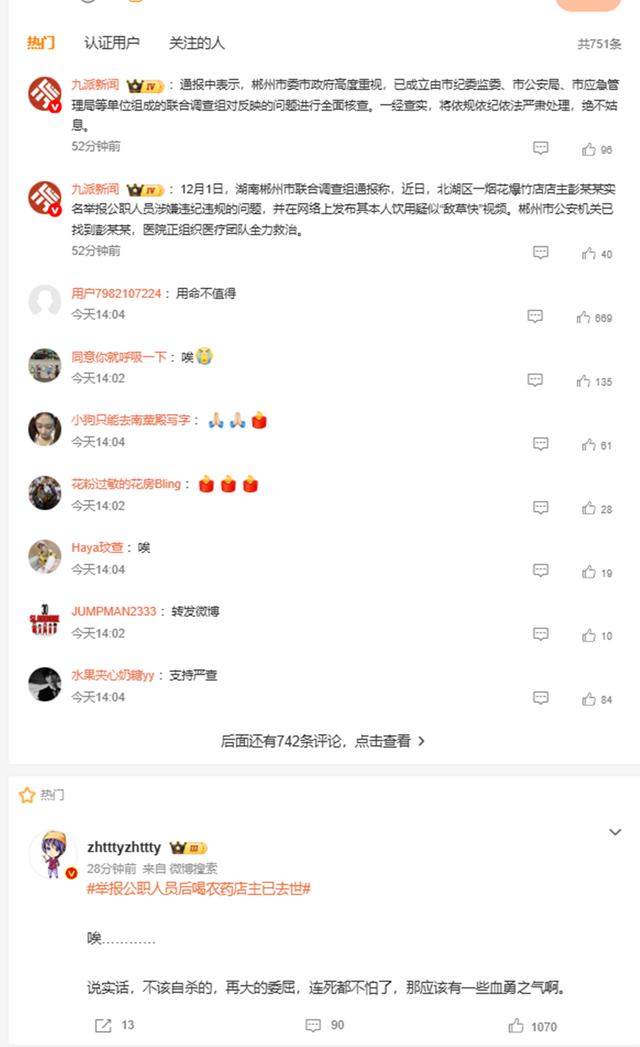View the remaining 742 comments
The width and height of the screenshot is (640, 1047).
(323, 741)
